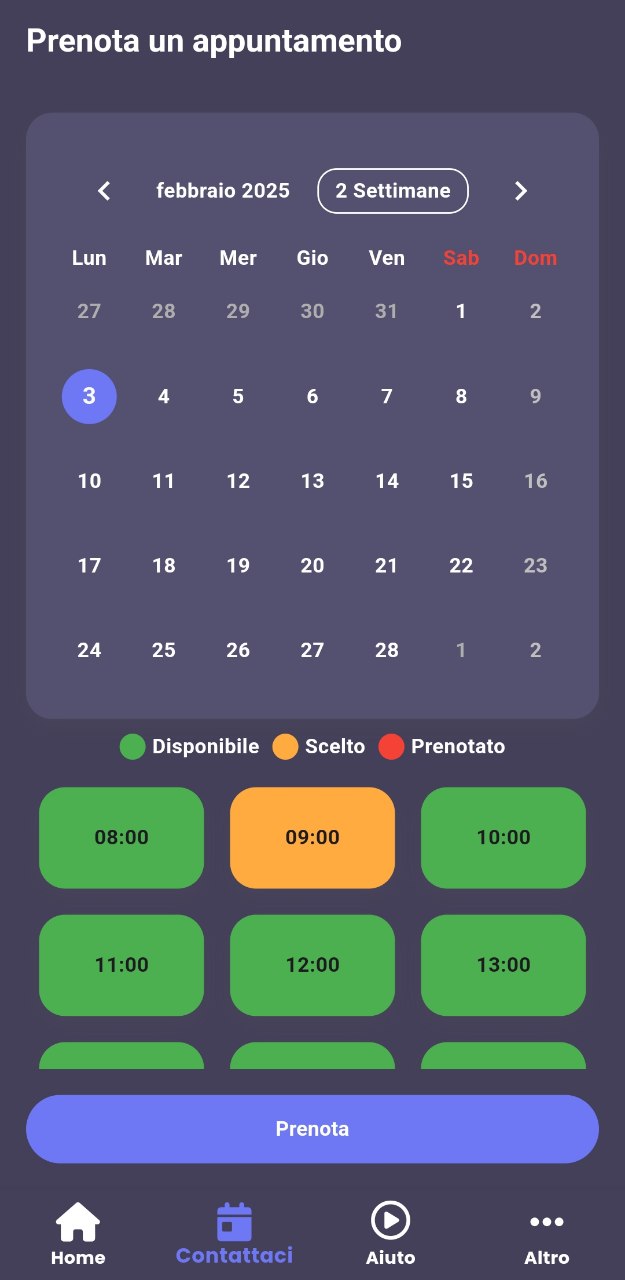Confirm booking with Prenota
Viewport: 625px width, 1280px height.
(312, 1129)
